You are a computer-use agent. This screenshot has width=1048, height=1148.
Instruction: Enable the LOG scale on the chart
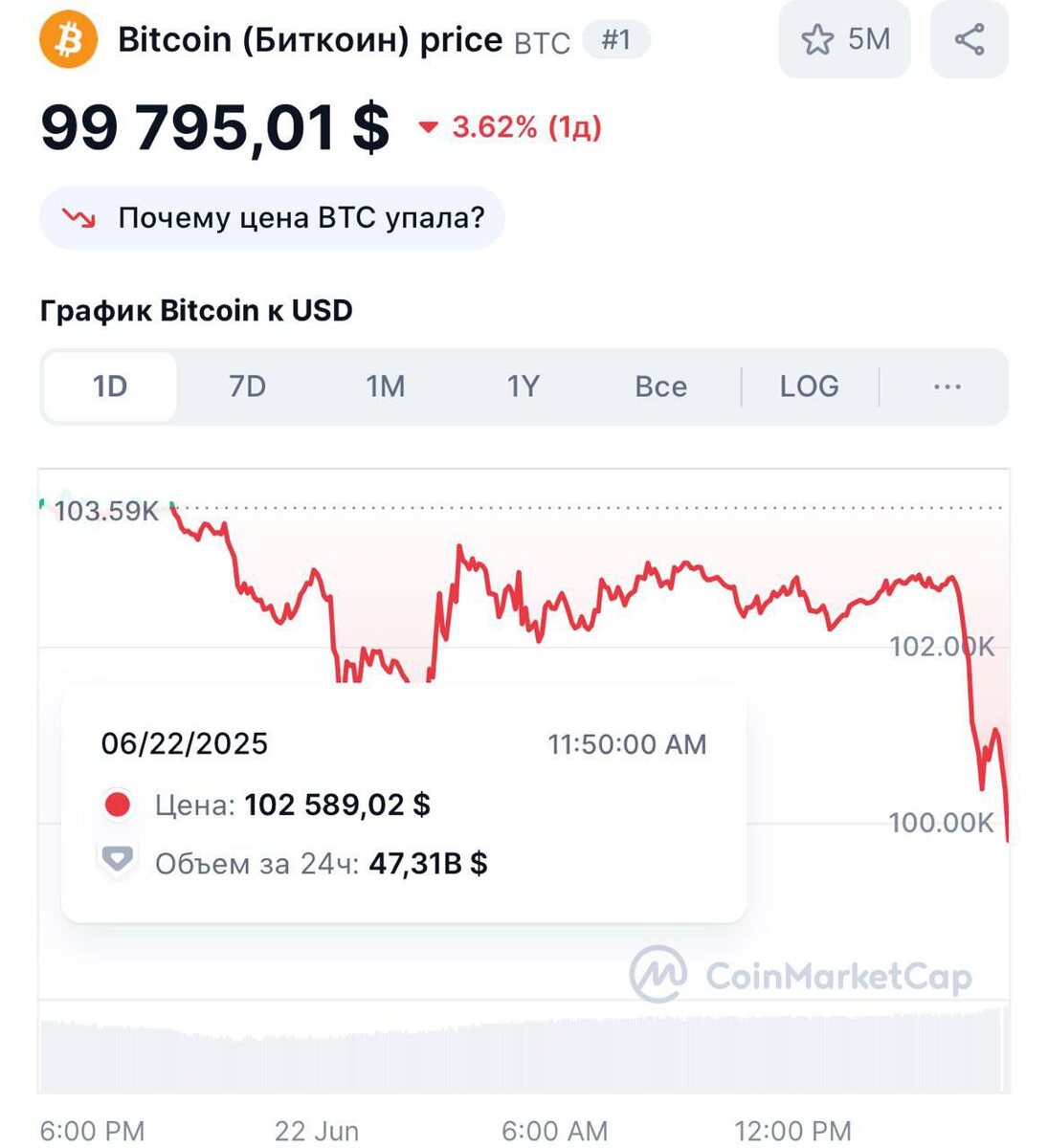click(x=809, y=386)
